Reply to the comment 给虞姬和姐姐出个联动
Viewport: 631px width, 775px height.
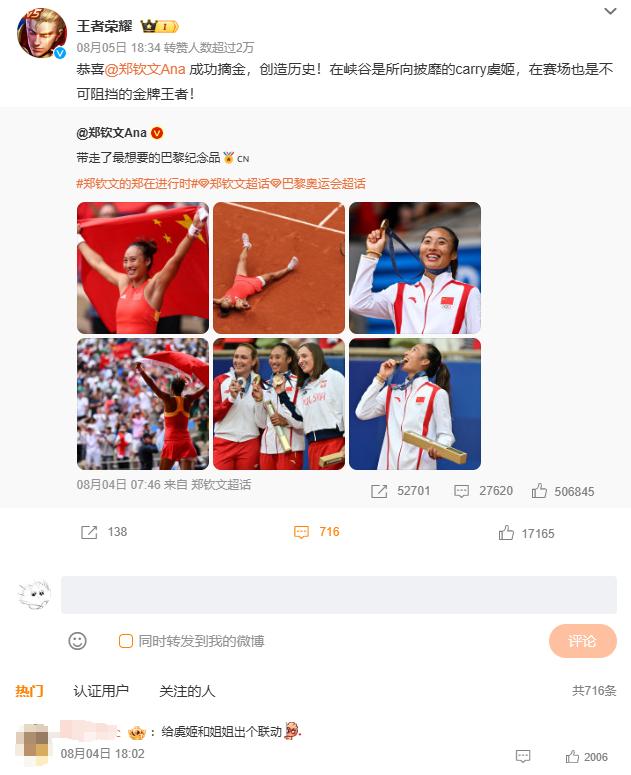click(522, 757)
